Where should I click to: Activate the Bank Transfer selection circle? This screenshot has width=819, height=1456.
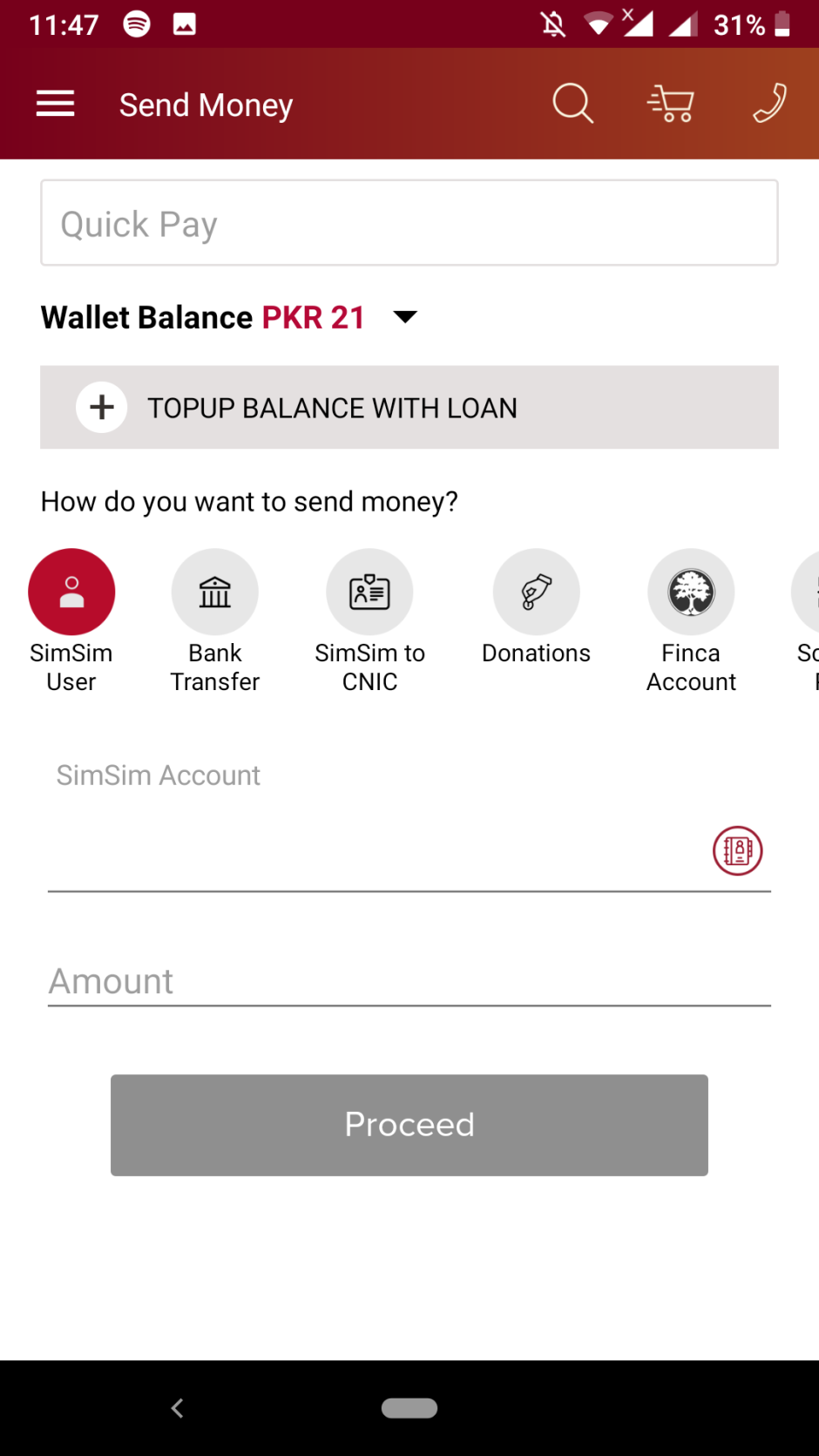[x=214, y=591]
